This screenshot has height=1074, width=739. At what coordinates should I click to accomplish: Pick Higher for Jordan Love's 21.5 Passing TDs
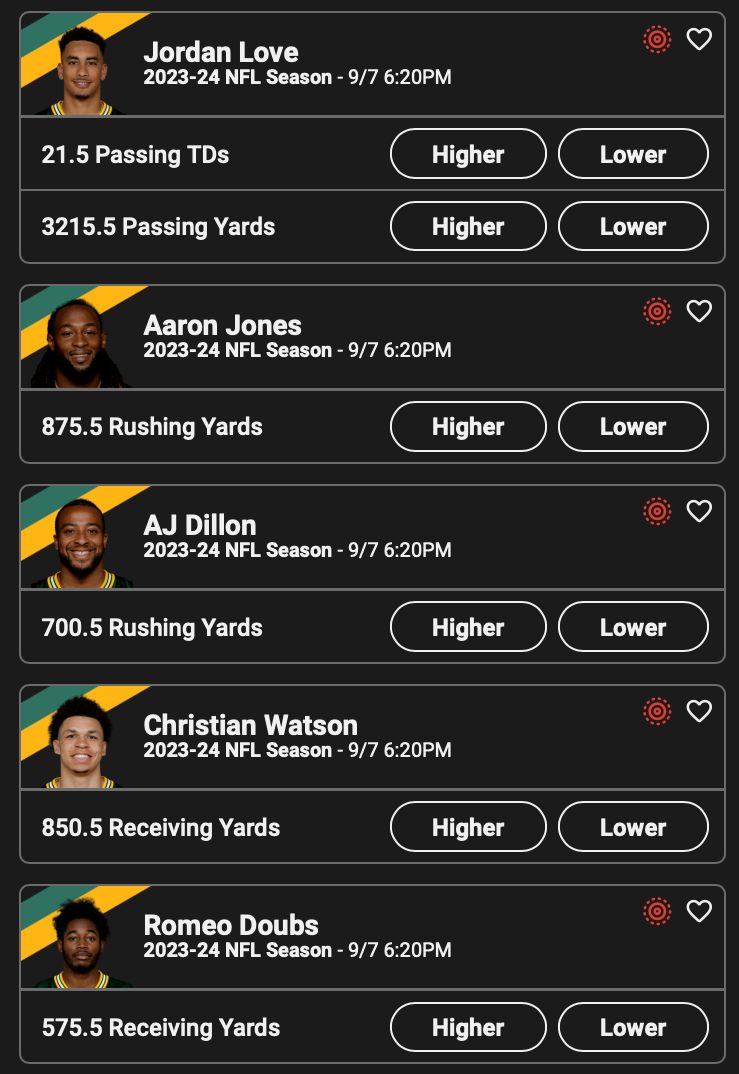(x=468, y=154)
